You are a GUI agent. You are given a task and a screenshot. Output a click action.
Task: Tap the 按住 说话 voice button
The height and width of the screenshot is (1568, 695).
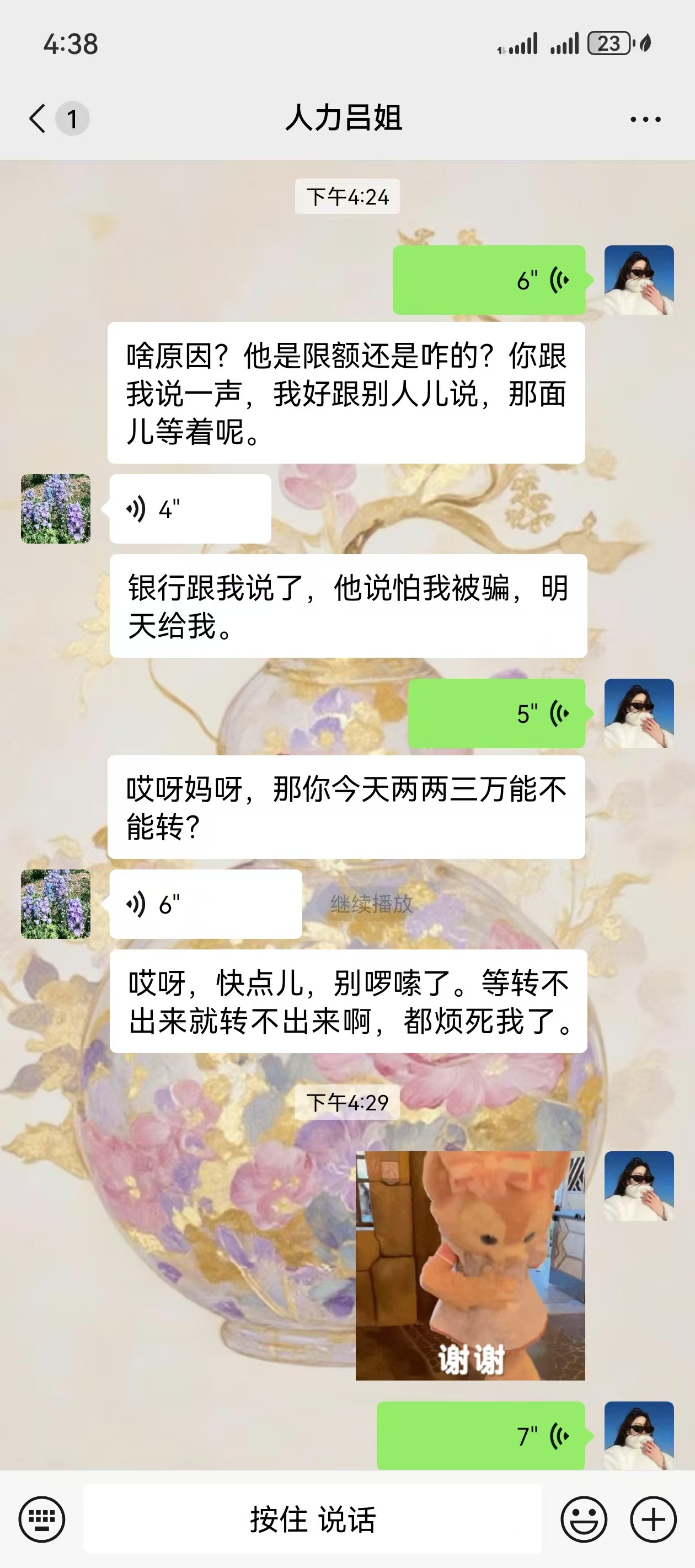(x=312, y=1519)
